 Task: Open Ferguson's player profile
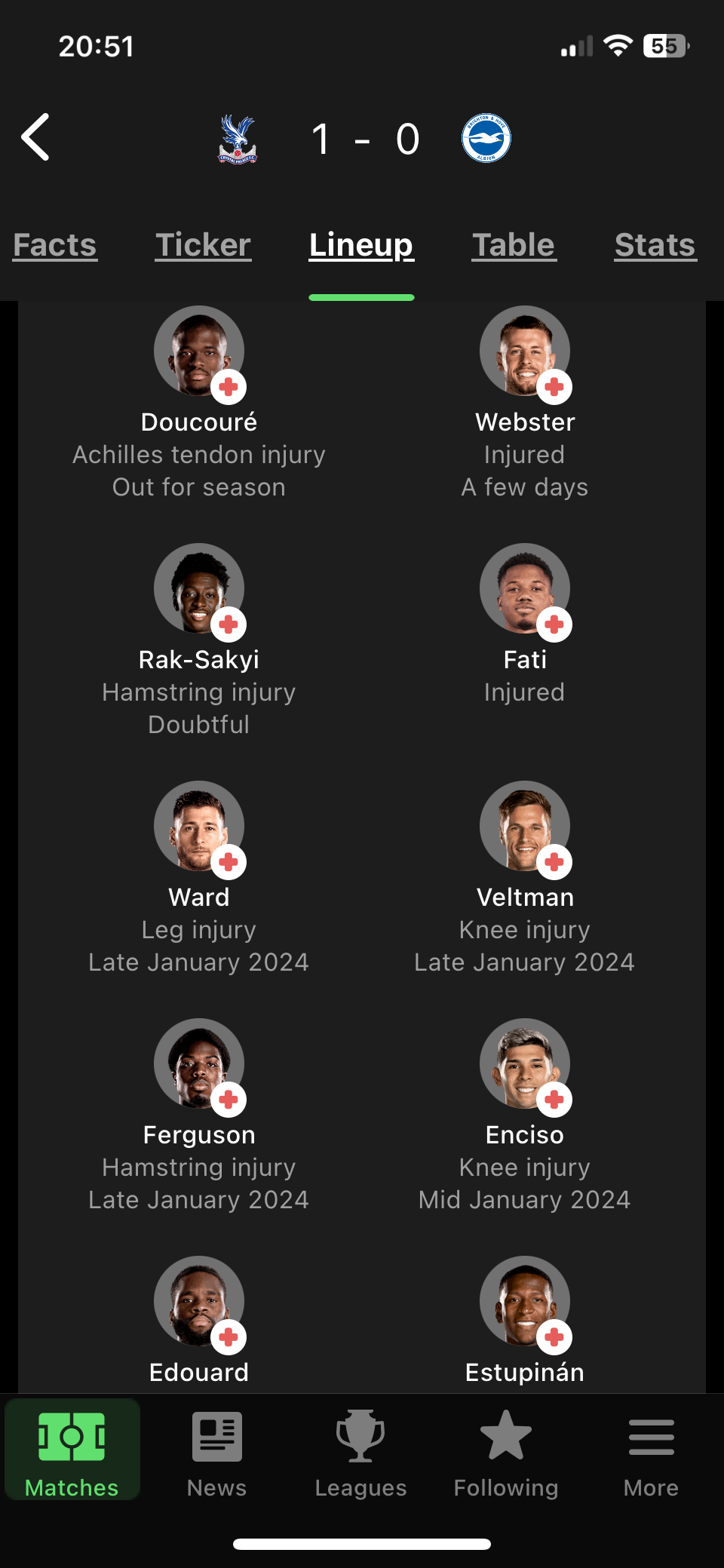[x=199, y=1116]
